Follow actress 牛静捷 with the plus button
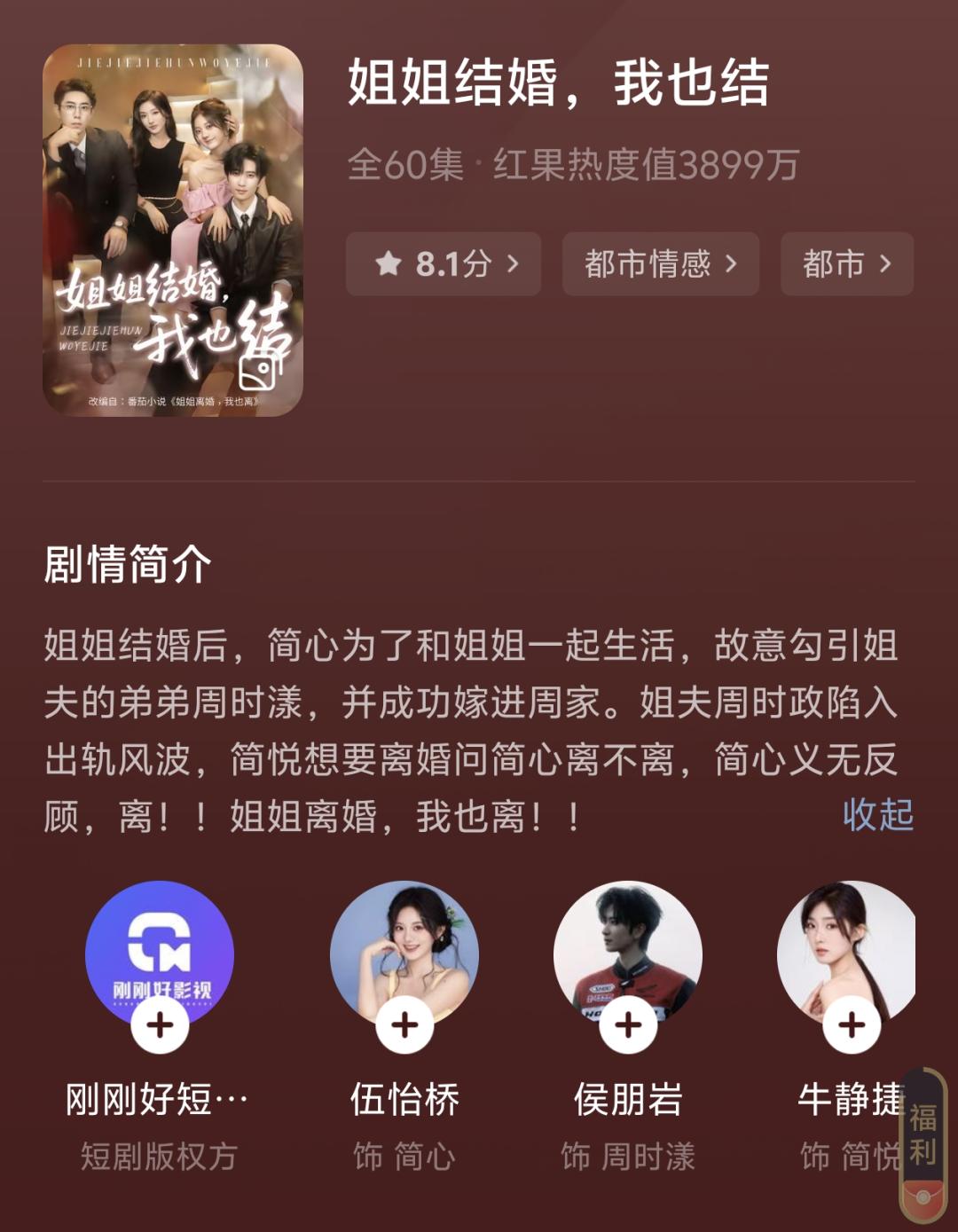The width and height of the screenshot is (958, 1232). click(x=852, y=1025)
